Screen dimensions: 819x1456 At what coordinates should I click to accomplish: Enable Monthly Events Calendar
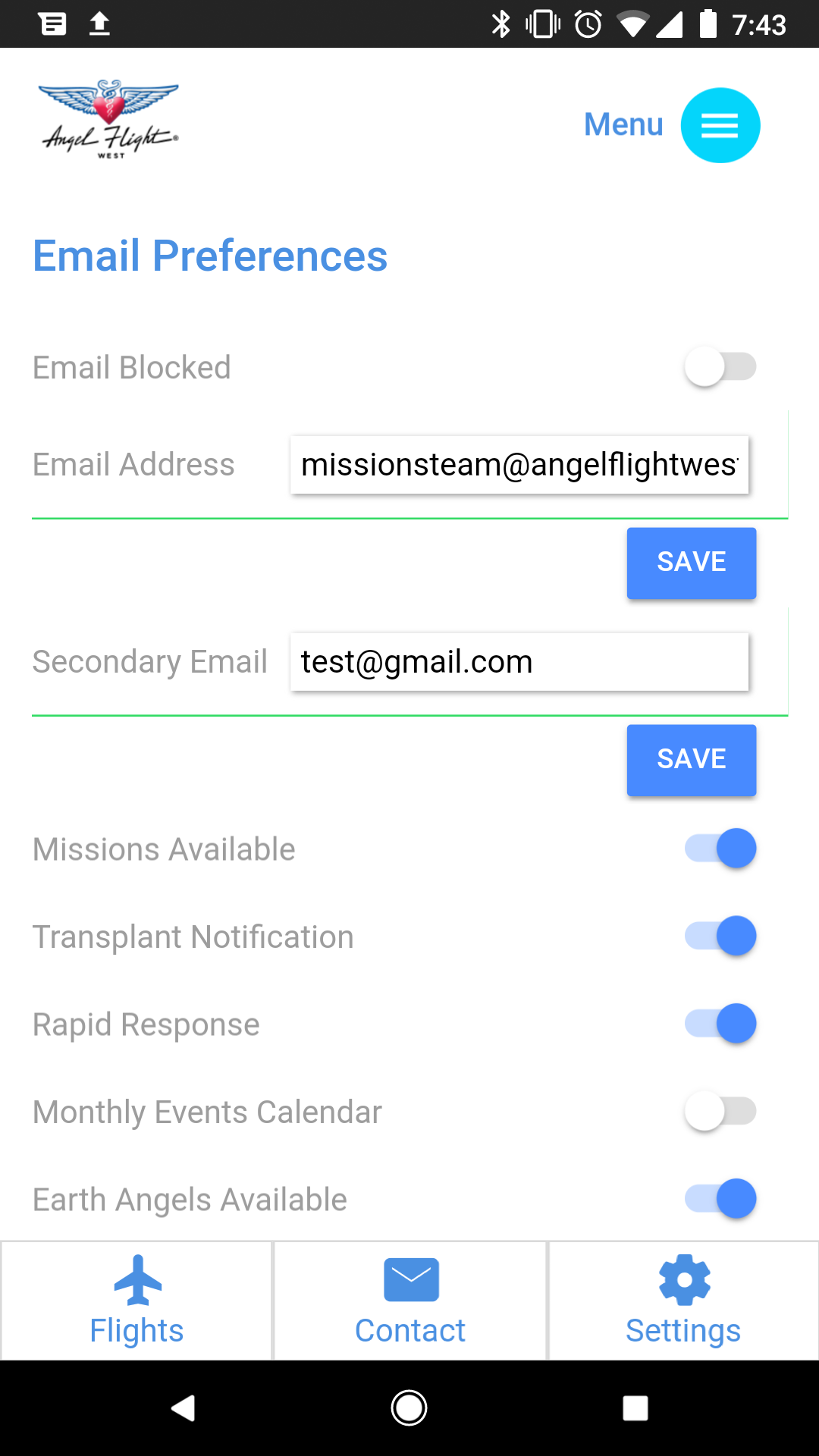pos(720,1112)
